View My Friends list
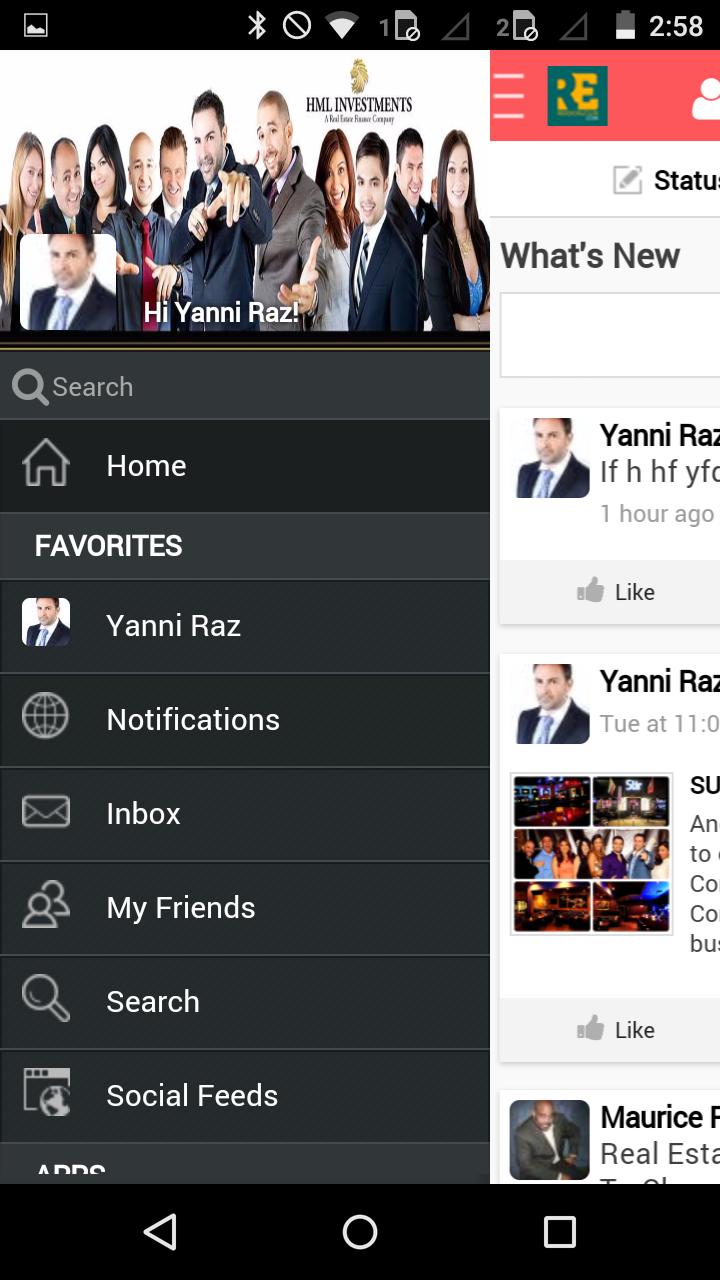Screen dimensions: 720x1280 (x=244, y=908)
